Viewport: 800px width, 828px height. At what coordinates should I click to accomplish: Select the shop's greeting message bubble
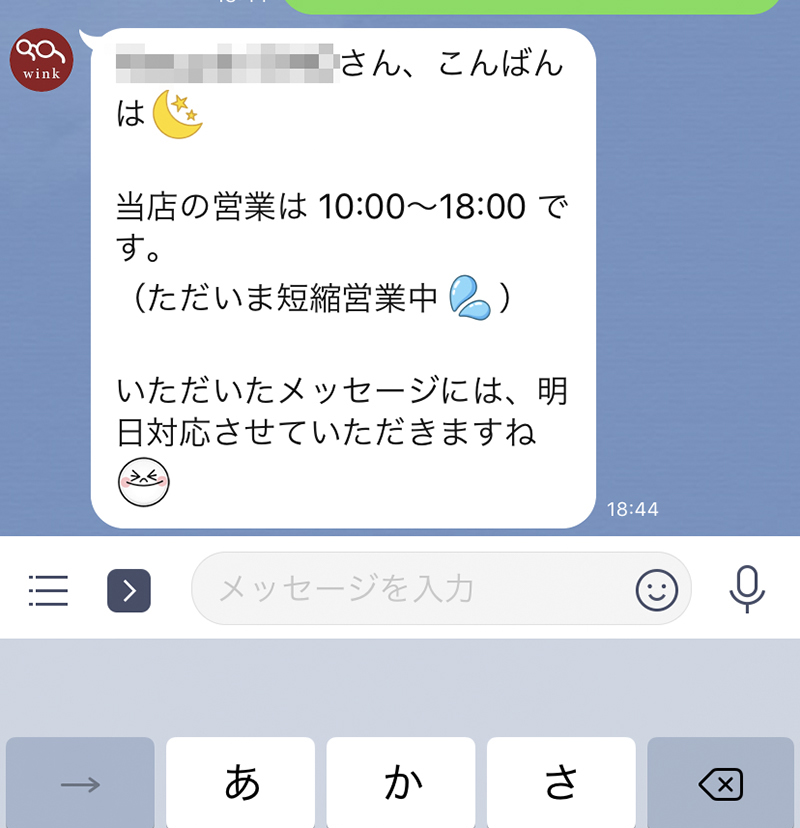340,280
